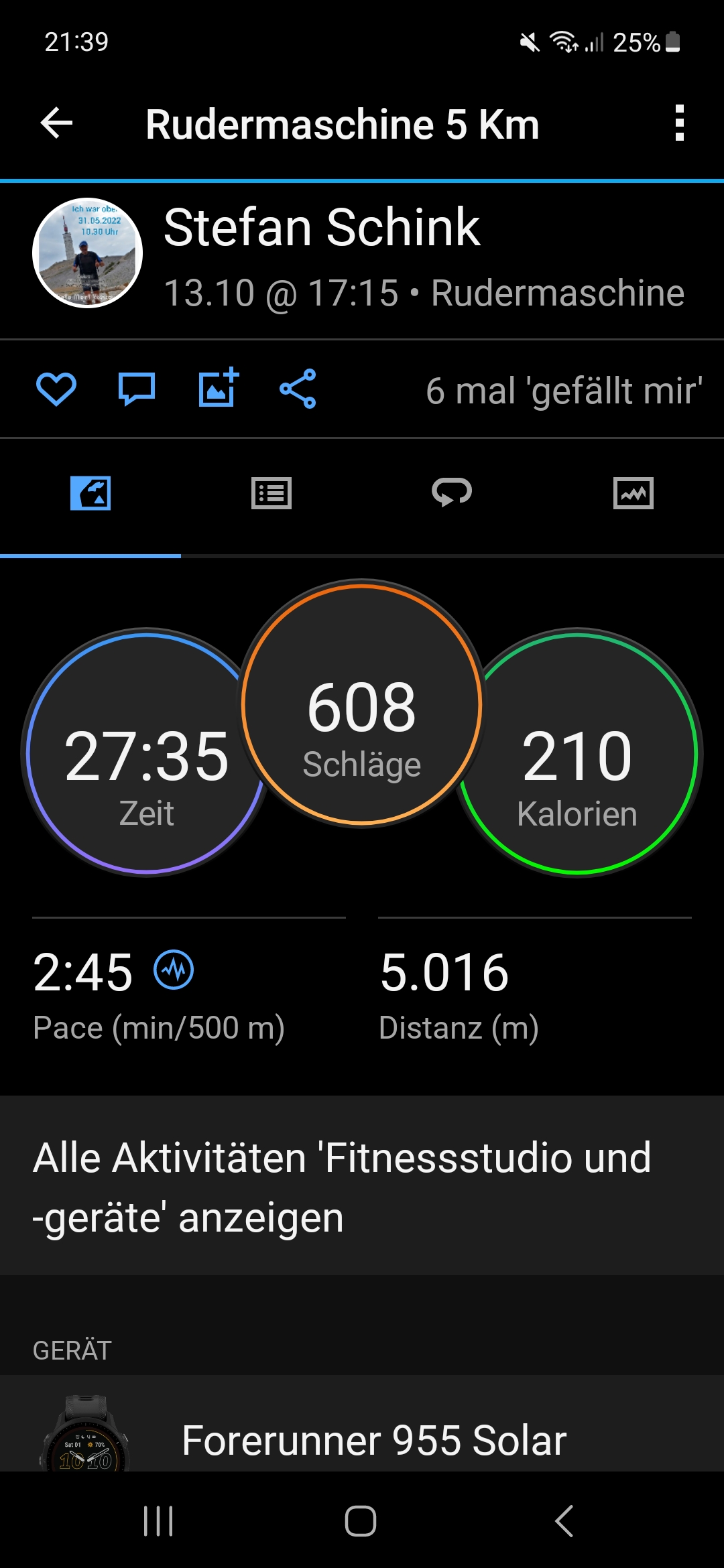Like this activity with the heart icon
Image resolution: width=724 pixels, height=1568 pixels.
click(x=56, y=389)
